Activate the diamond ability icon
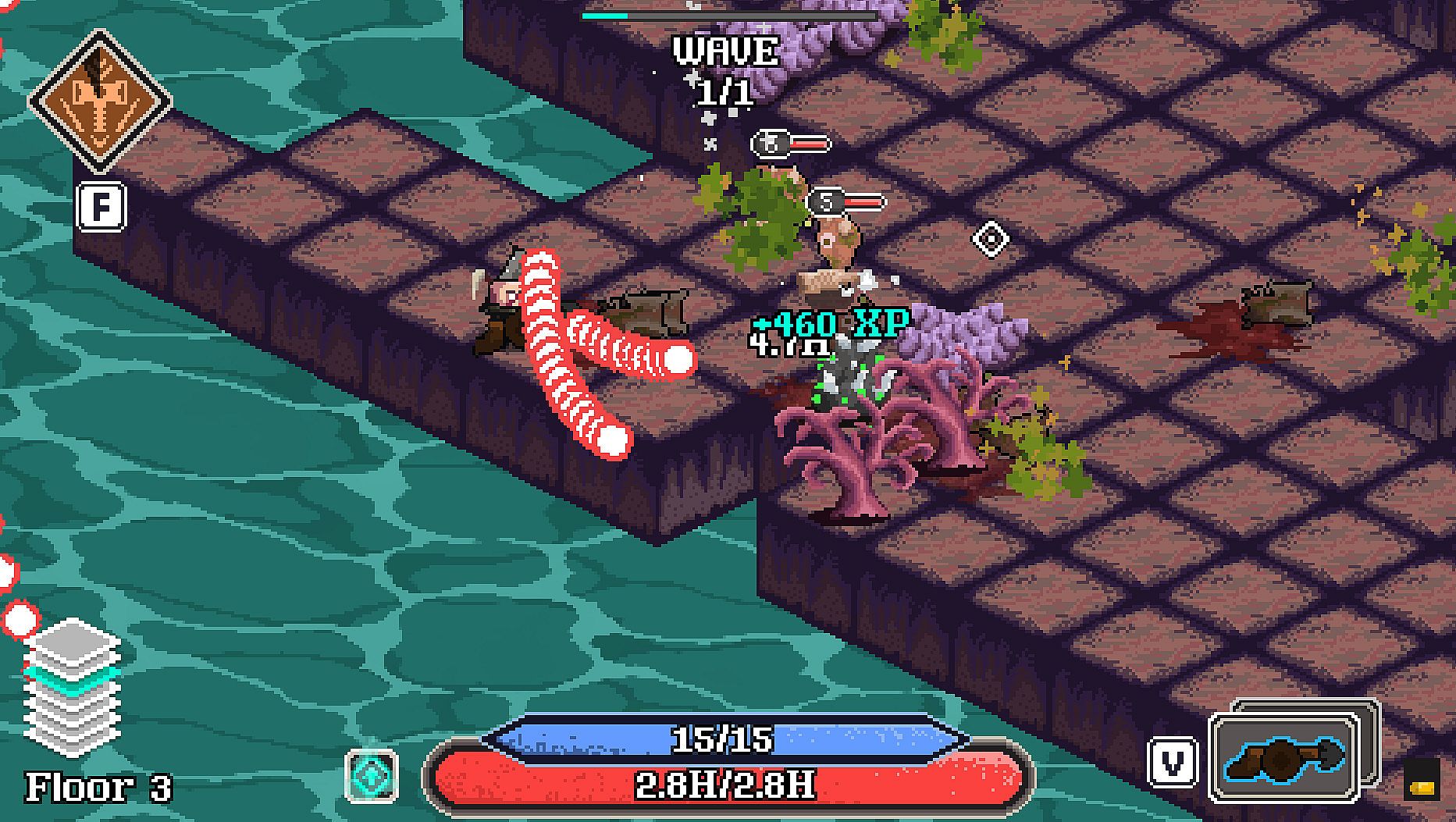Viewport: 1456px width, 822px height. (x=100, y=101)
